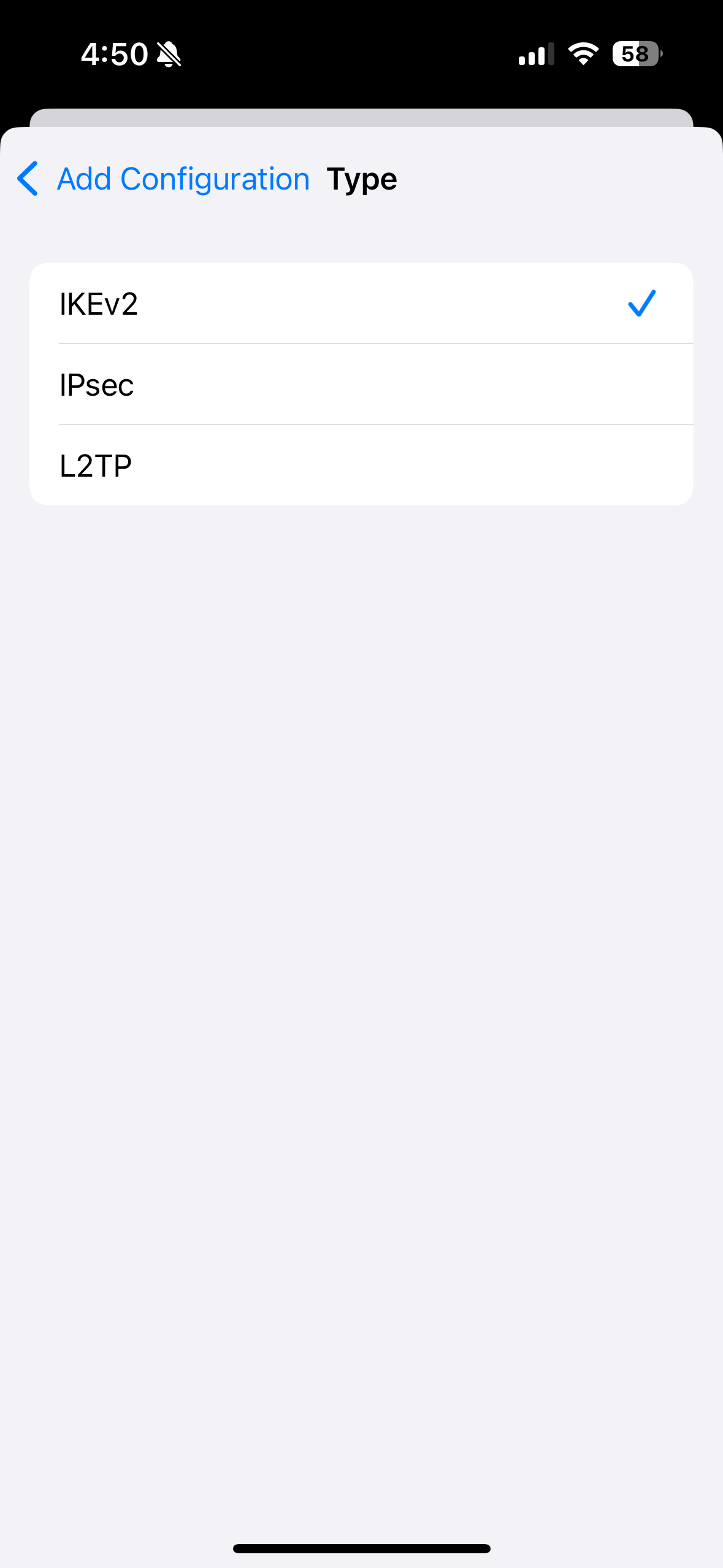The width and height of the screenshot is (723, 1568).
Task: Go back to Add Configuration
Action: 163,179
